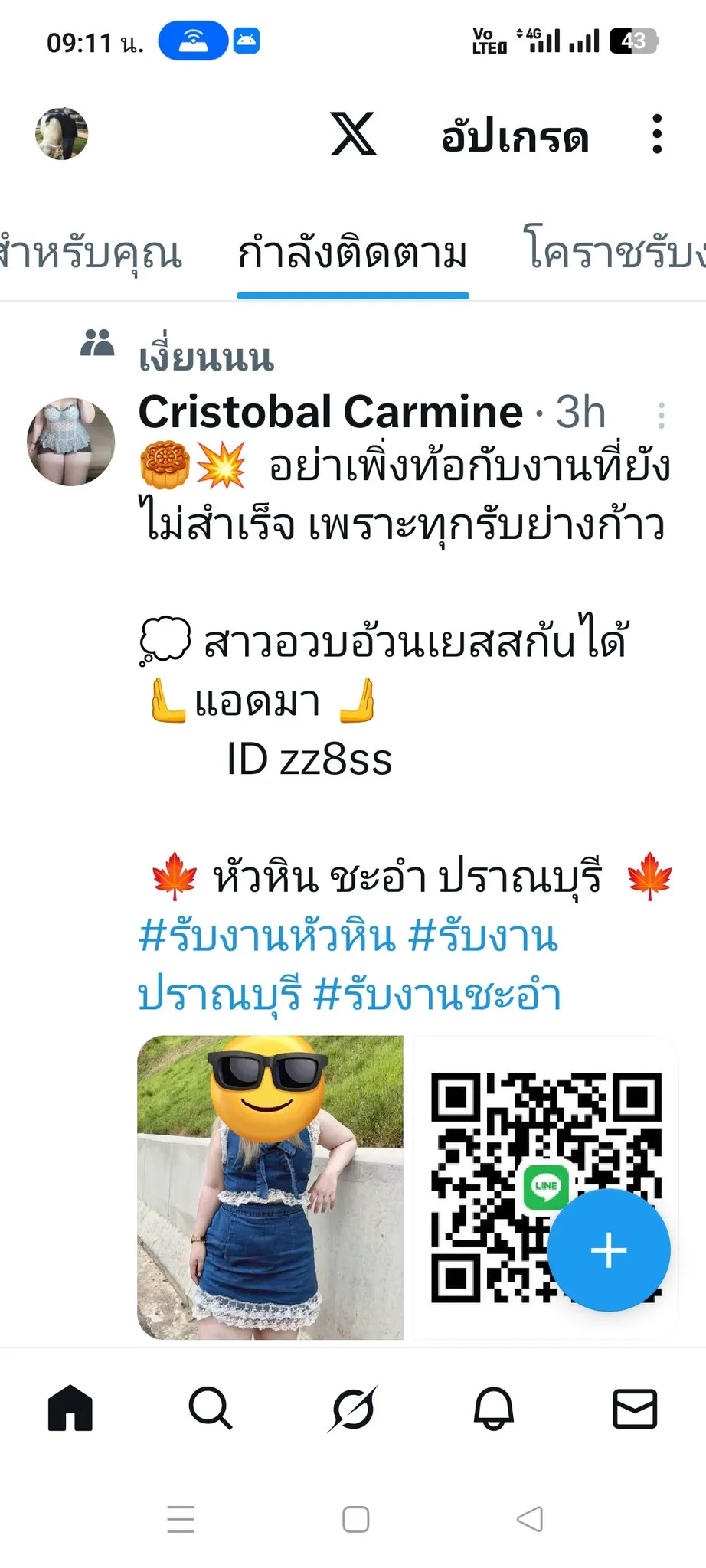Open hashtag #รับงานหัวหิน

[267, 936]
